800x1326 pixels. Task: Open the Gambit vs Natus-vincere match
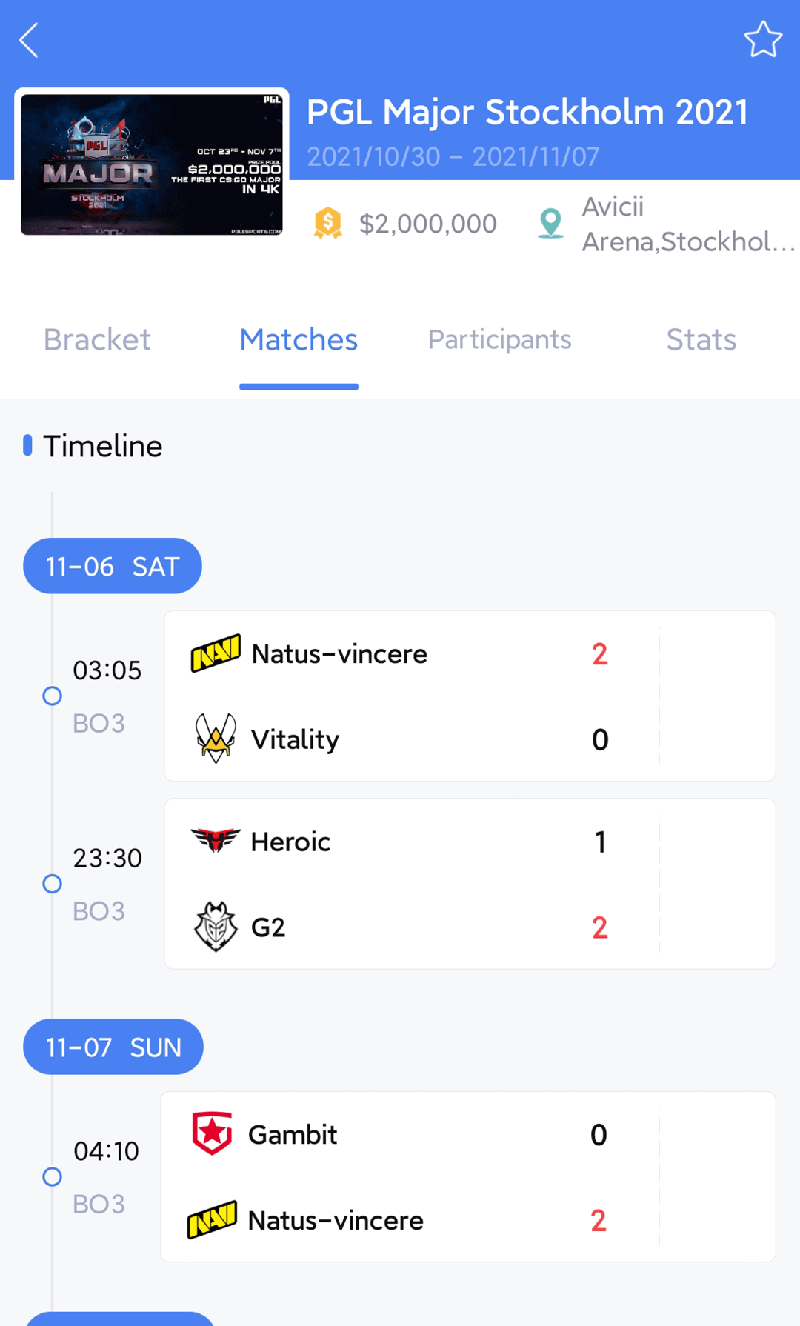[x=468, y=1177]
